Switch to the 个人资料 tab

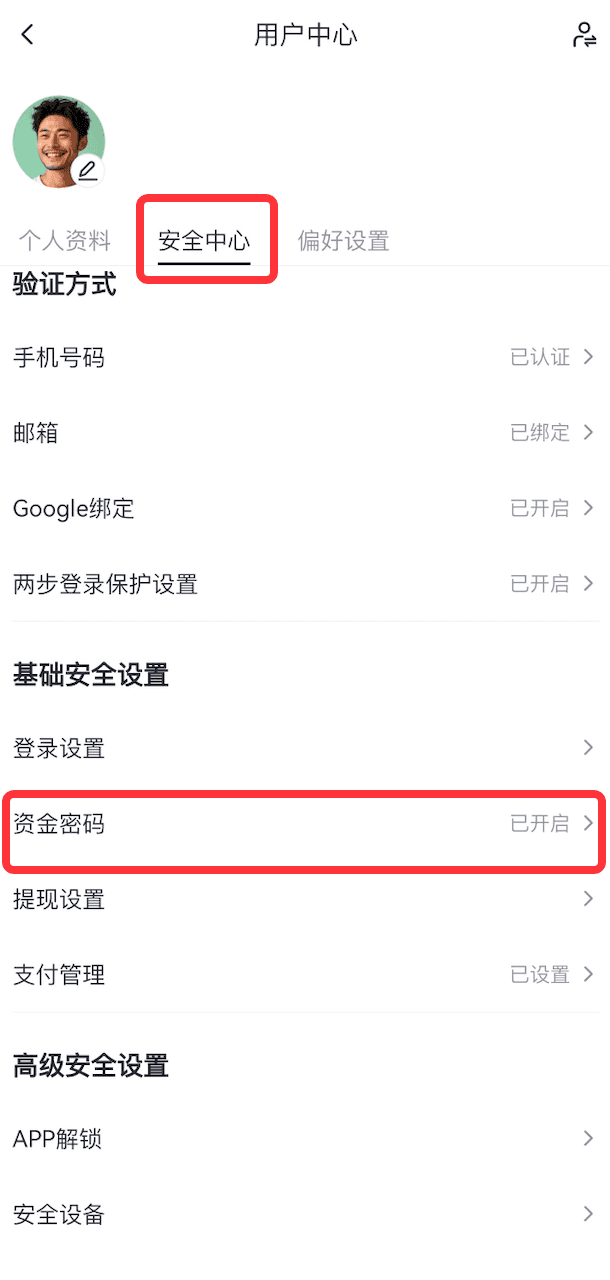65,241
